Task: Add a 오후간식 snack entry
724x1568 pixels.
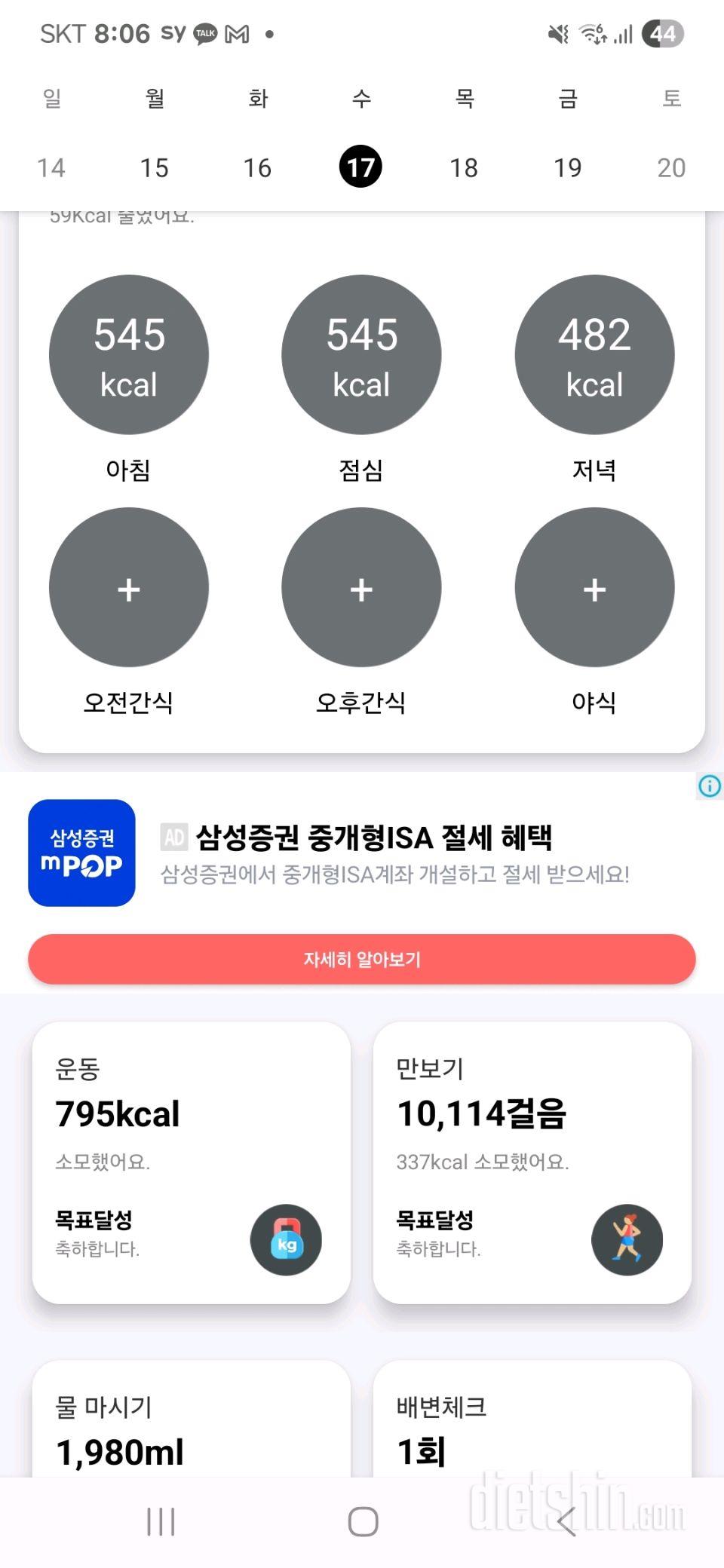Action: coord(361,587)
